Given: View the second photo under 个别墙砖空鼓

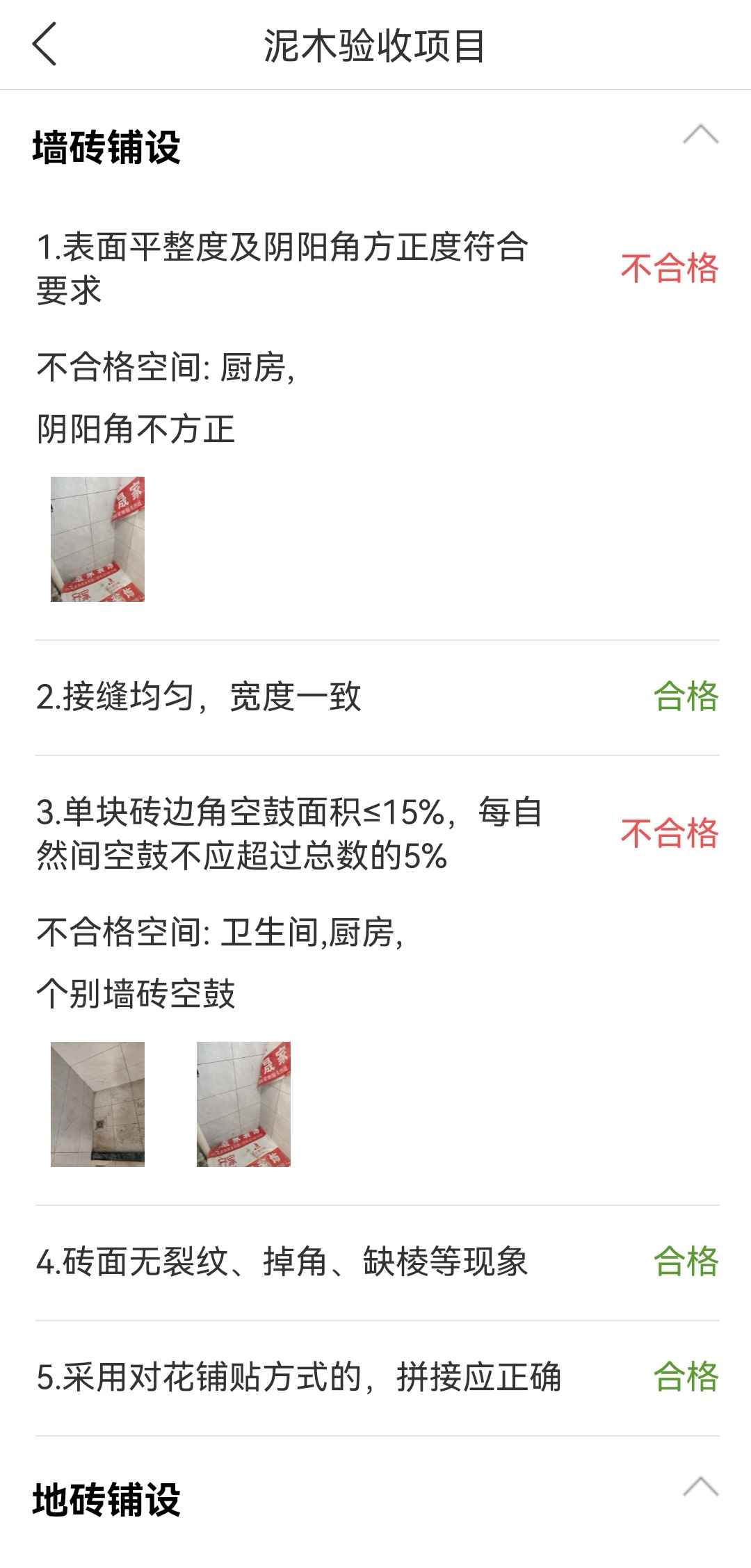Looking at the screenshot, I should 243,1104.
